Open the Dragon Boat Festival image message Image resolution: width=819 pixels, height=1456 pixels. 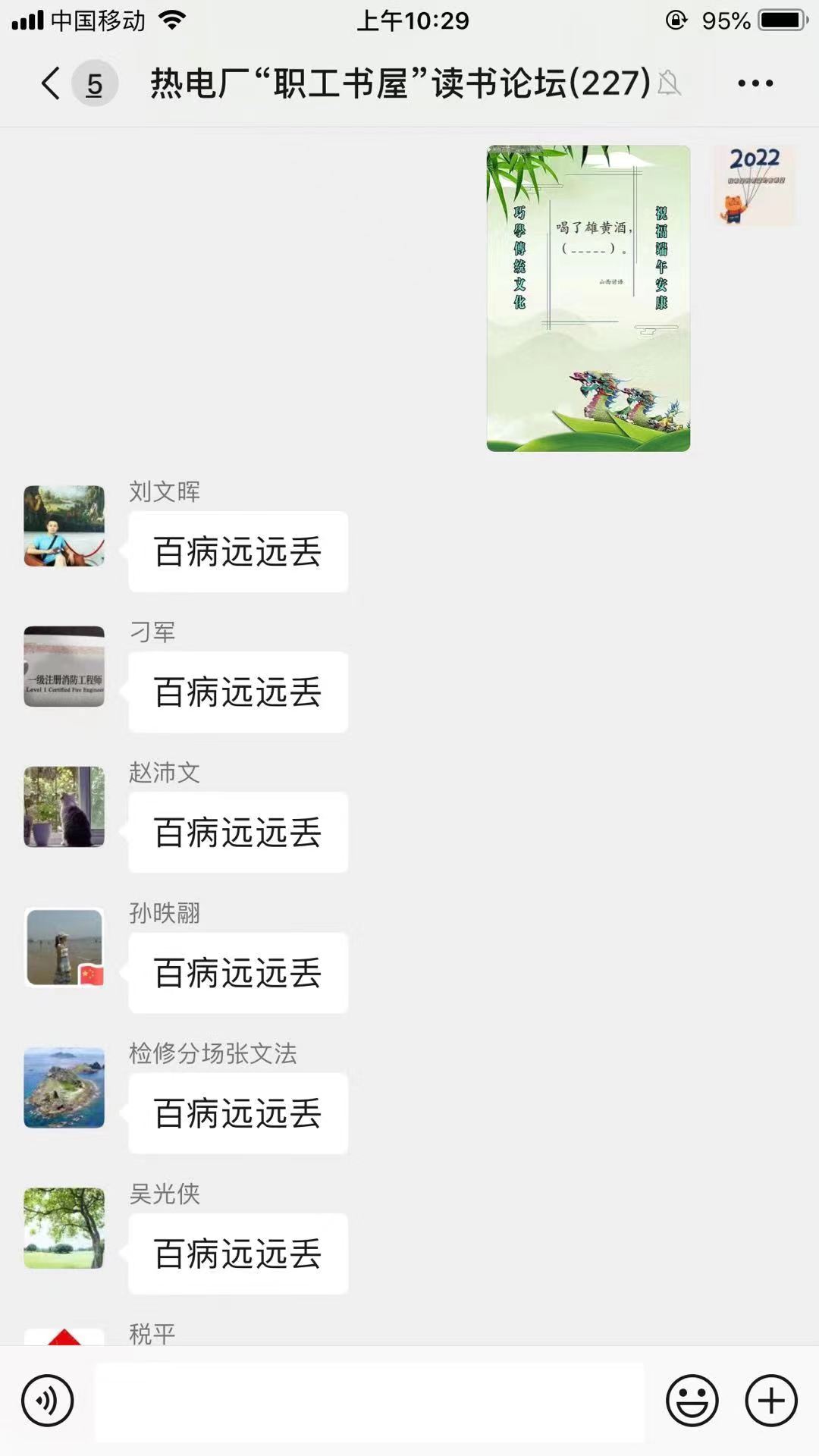click(x=588, y=298)
